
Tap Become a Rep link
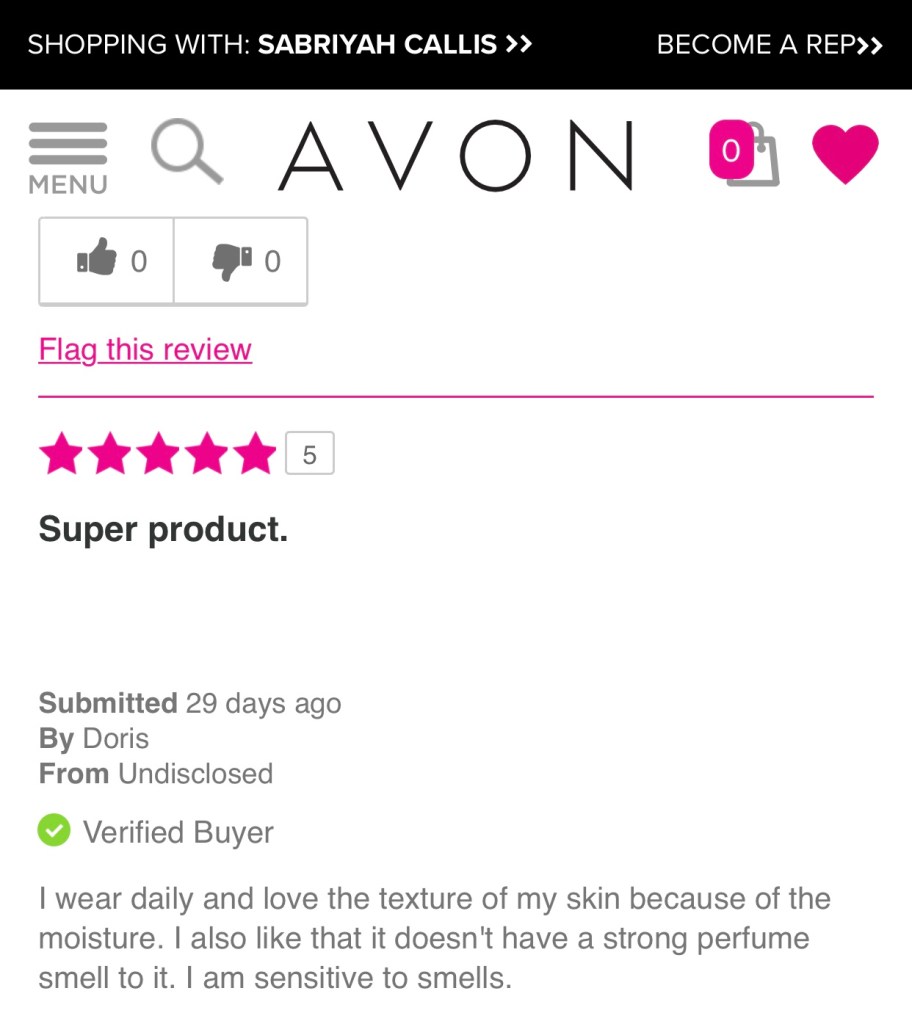769,44
